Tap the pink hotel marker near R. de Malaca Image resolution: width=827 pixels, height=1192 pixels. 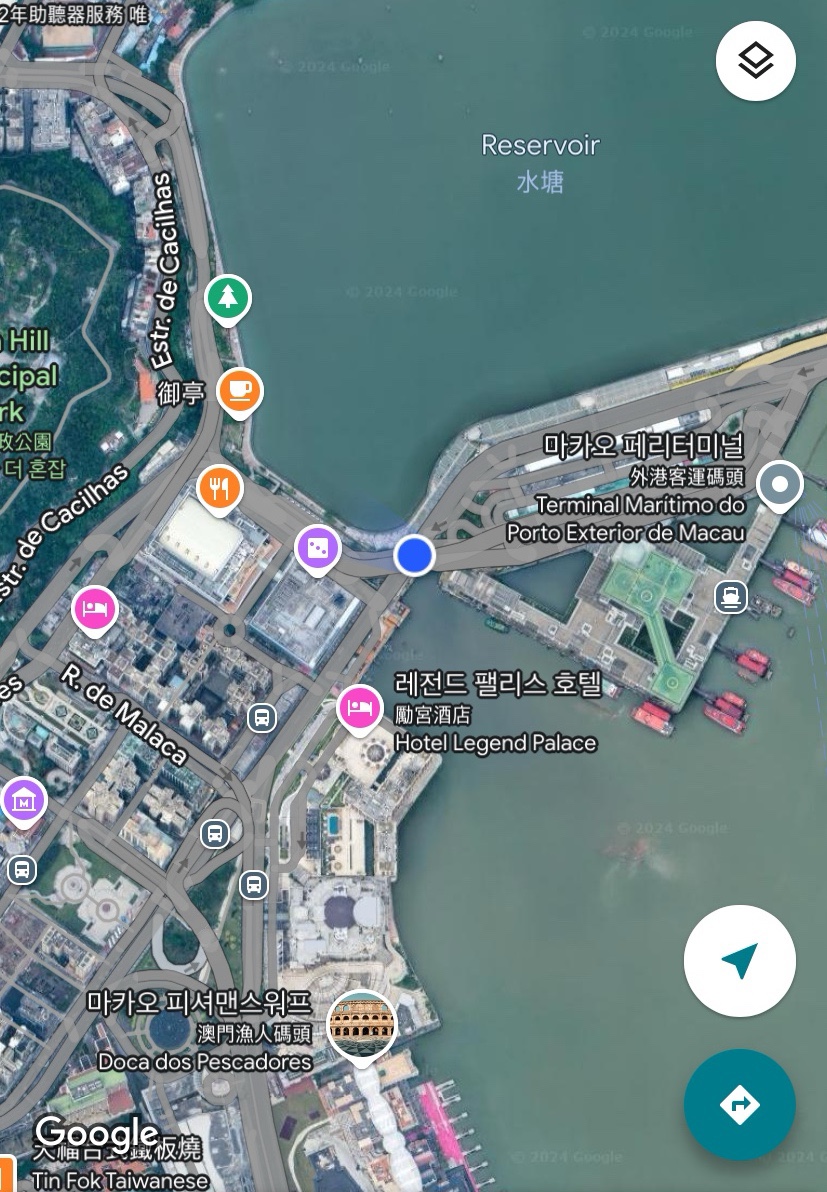(94, 610)
